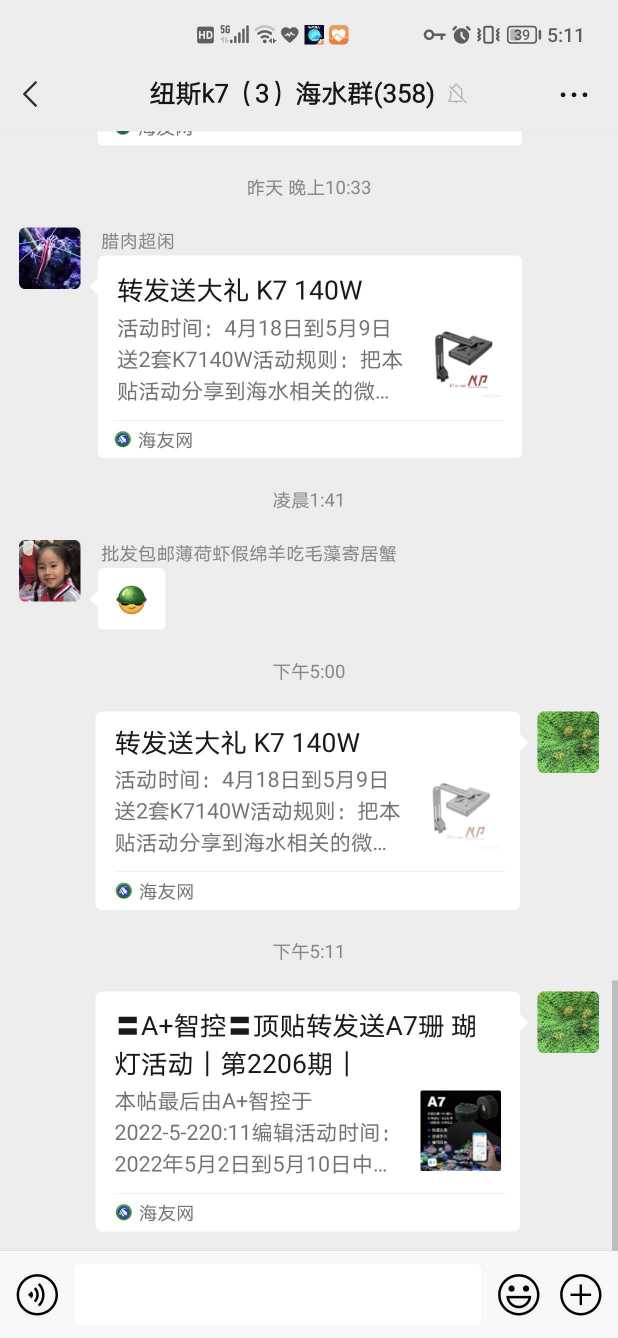618x1338 pixels.
Task: Switch to voice message input
Action: (x=38, y=1295)
